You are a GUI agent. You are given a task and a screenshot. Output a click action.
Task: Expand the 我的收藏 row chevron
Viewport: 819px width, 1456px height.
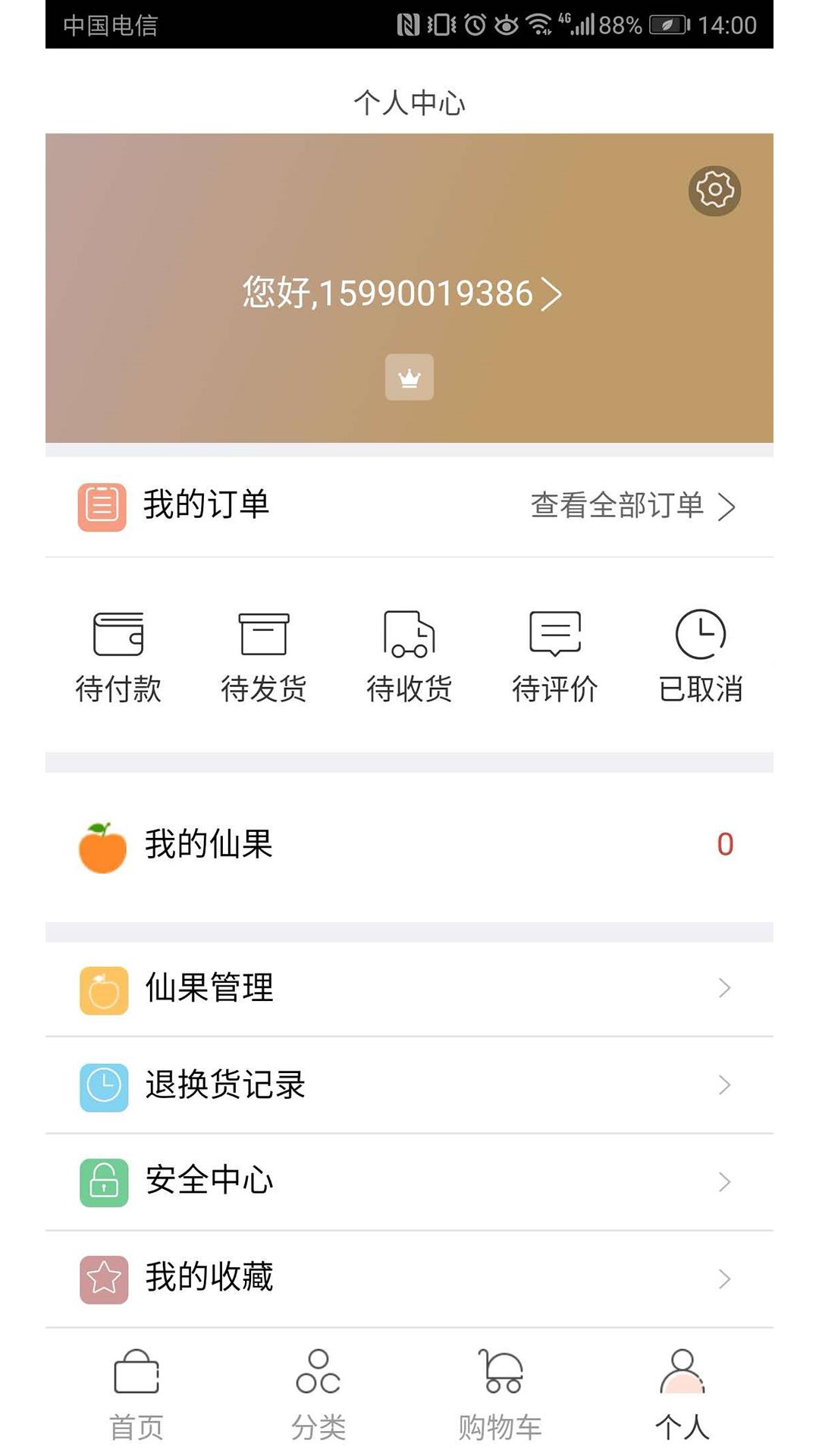723,1276
